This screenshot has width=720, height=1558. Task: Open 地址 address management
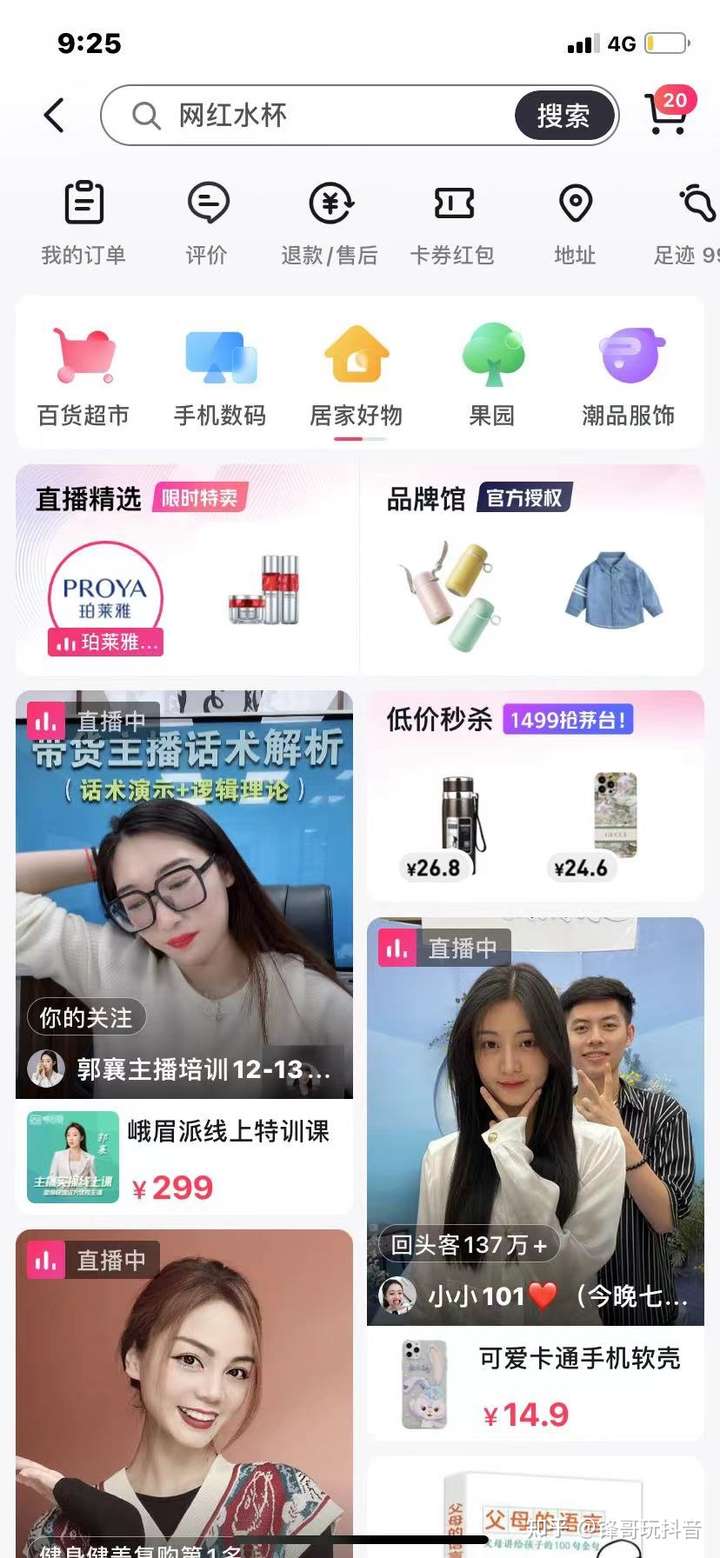tap(575, 222)
